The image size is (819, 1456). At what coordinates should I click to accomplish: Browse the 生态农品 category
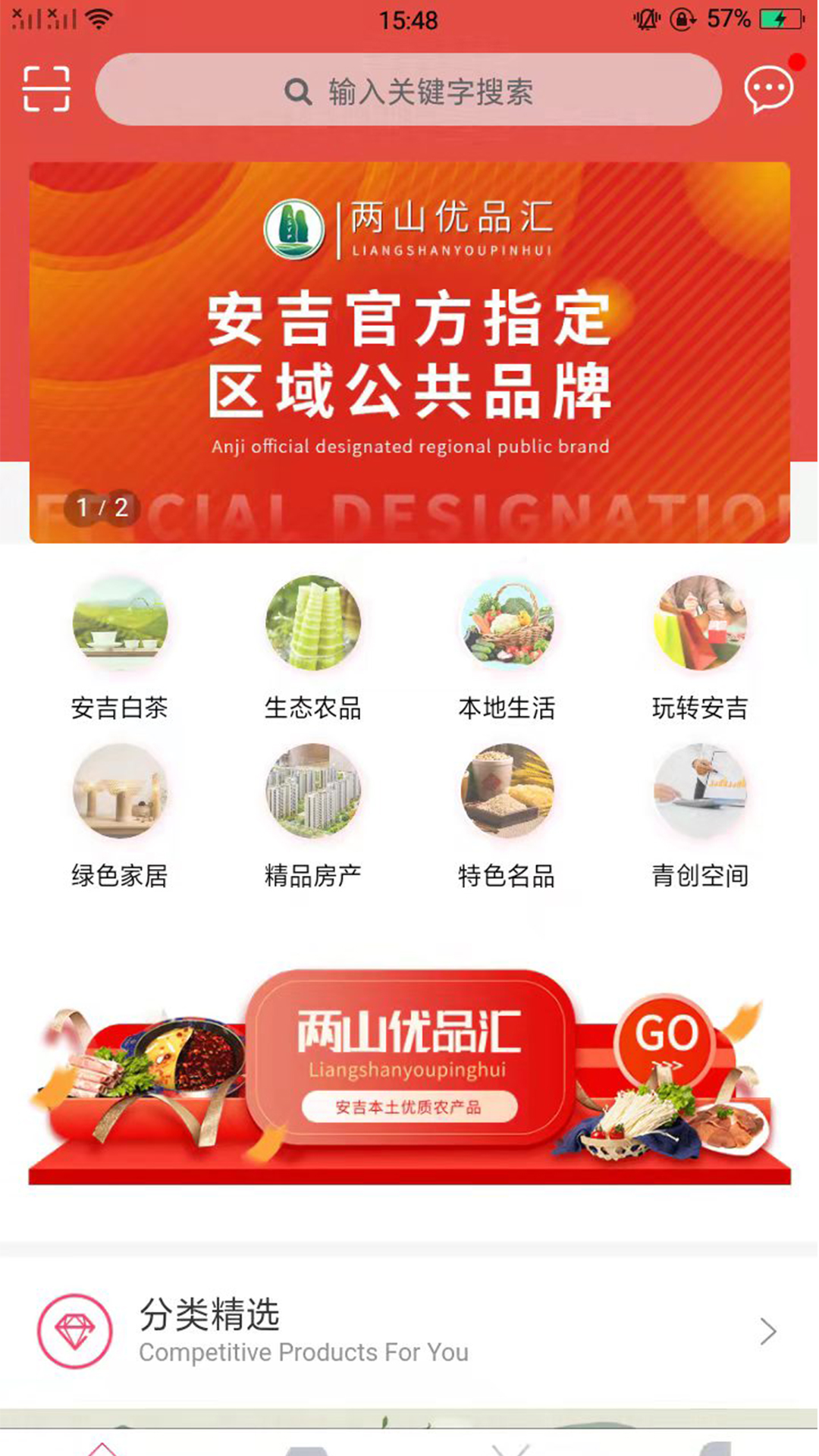(313, 648)
